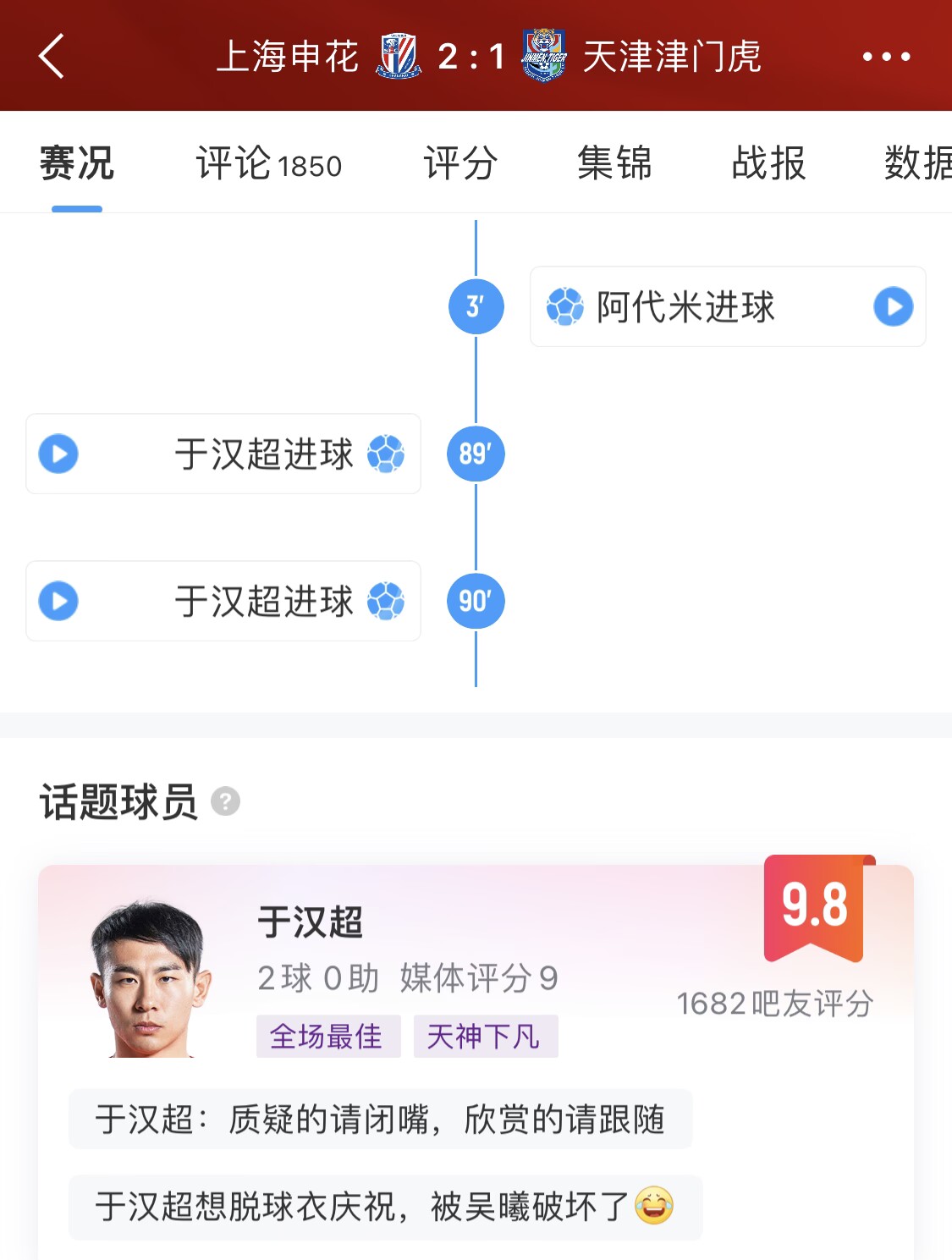This screenshot has height=1260, width=952.
Task: Open 于汉超's player card
Action: [310, 922]
